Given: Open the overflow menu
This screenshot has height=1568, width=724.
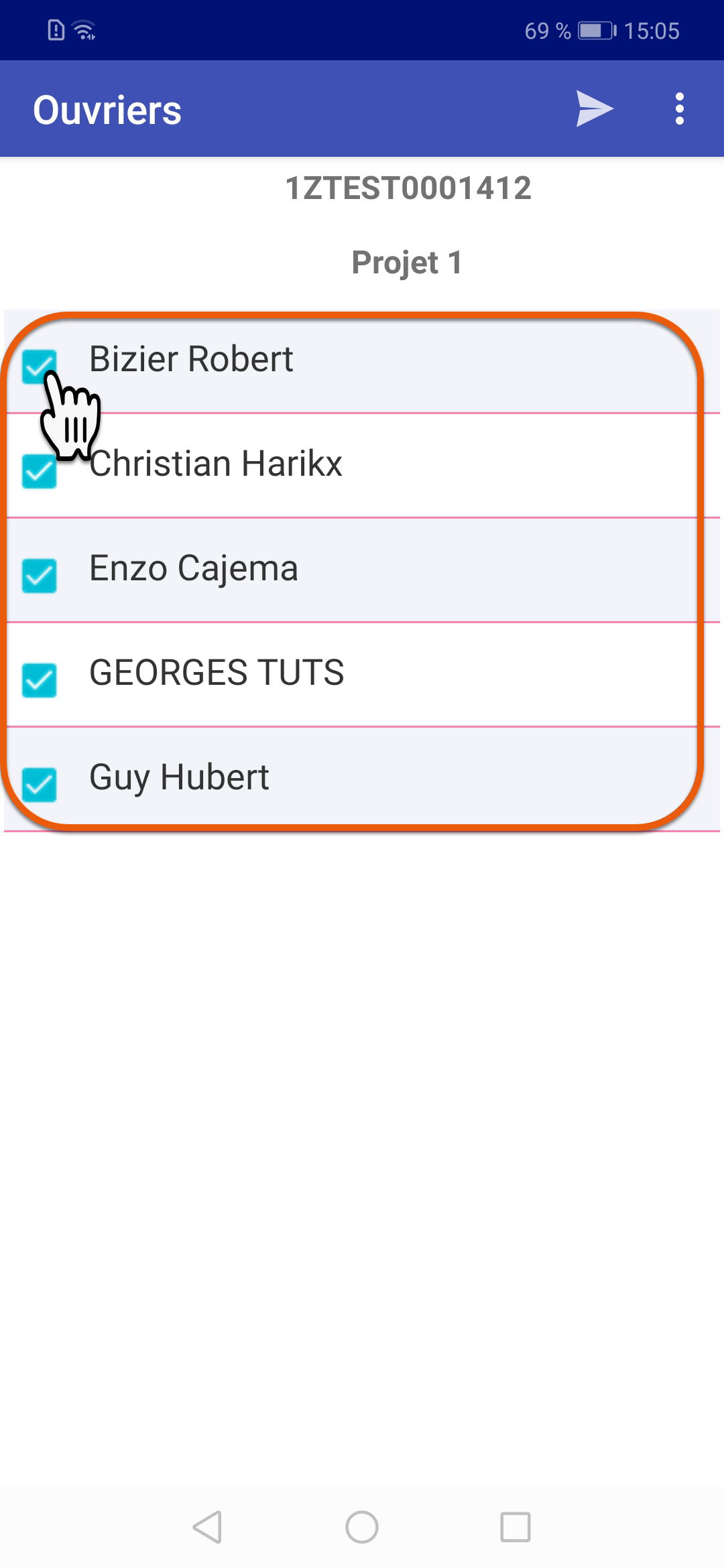Looking at the screenshot, I should (x=679, y=109).
